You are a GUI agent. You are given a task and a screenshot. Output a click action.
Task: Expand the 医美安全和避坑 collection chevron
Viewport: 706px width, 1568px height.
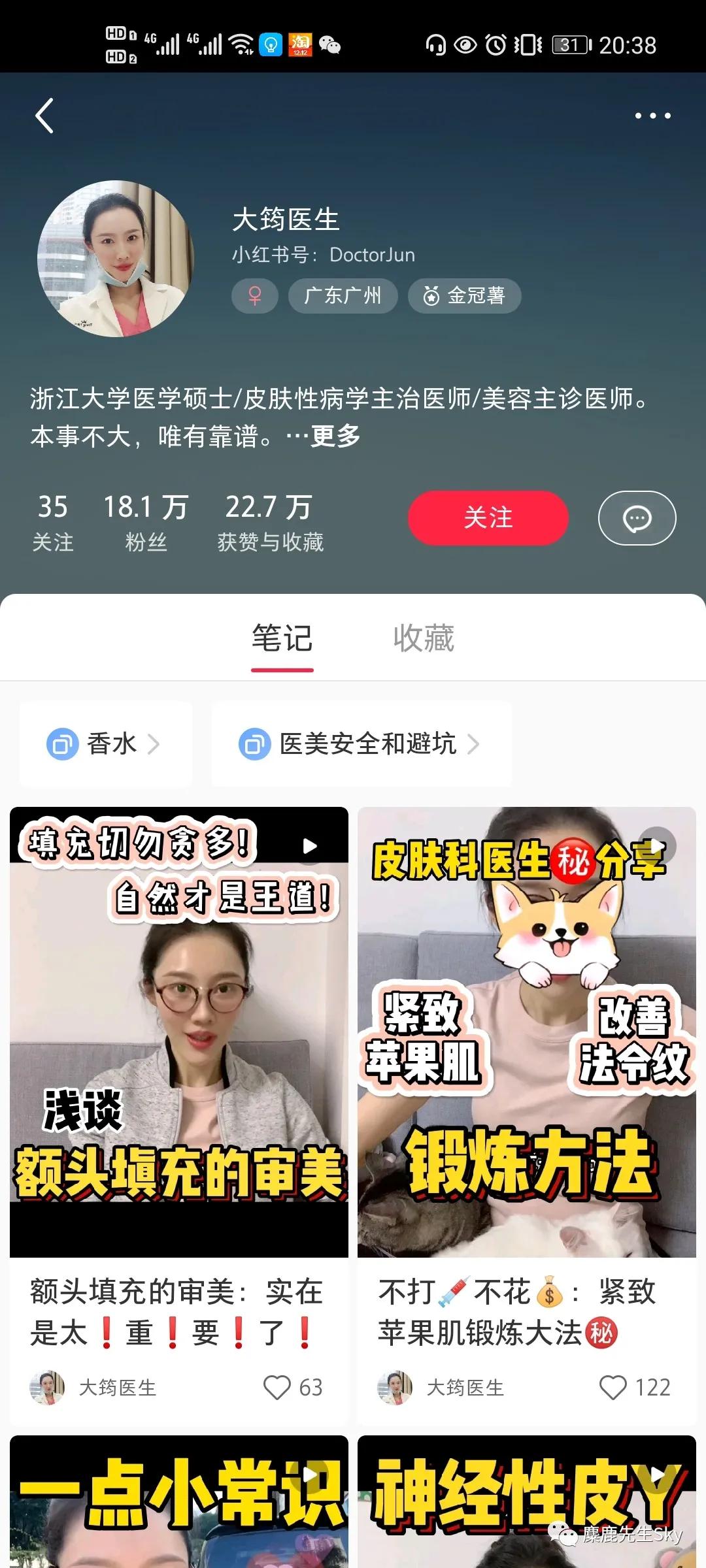tap(475, 743)
